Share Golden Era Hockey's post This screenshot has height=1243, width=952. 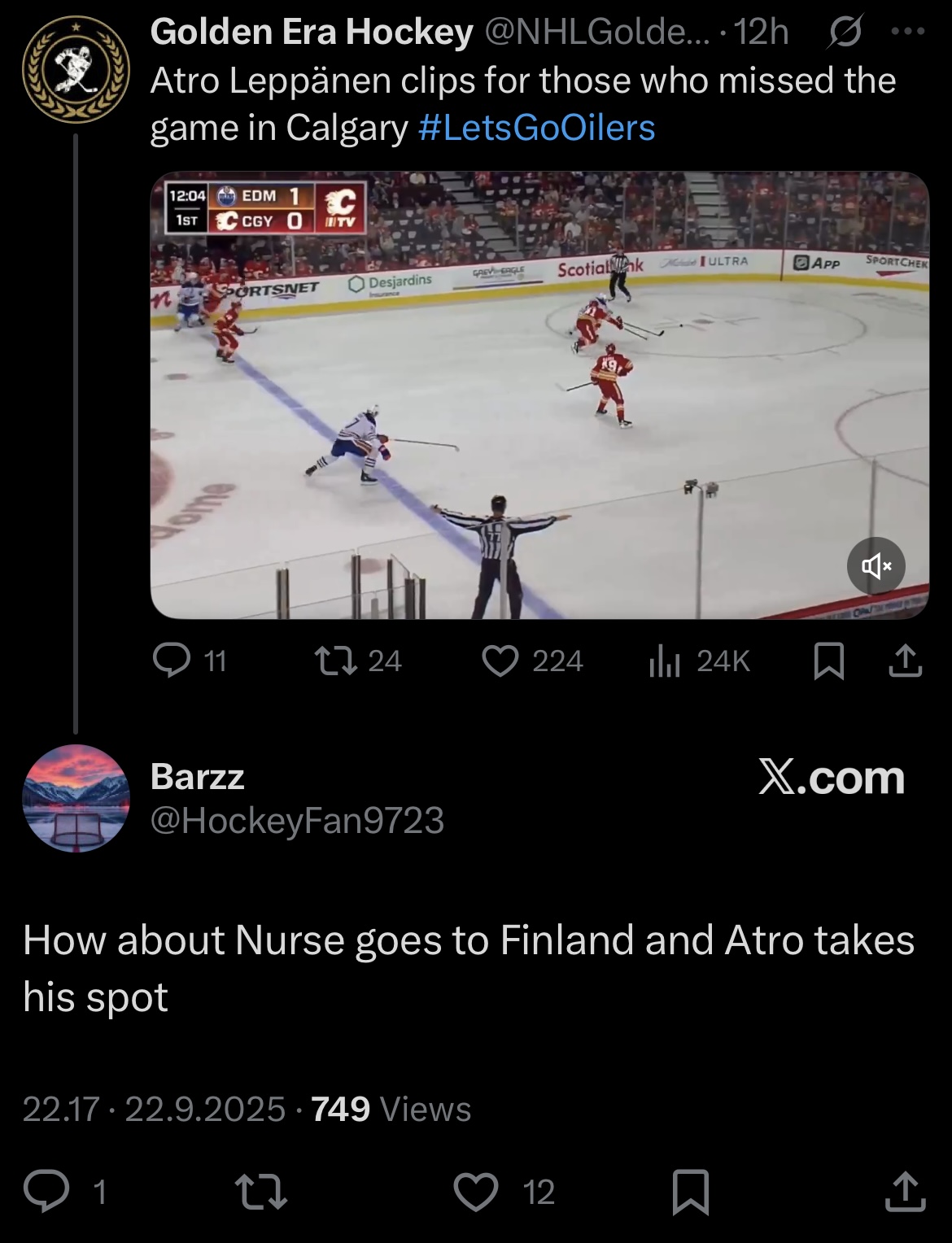point(905,661)
